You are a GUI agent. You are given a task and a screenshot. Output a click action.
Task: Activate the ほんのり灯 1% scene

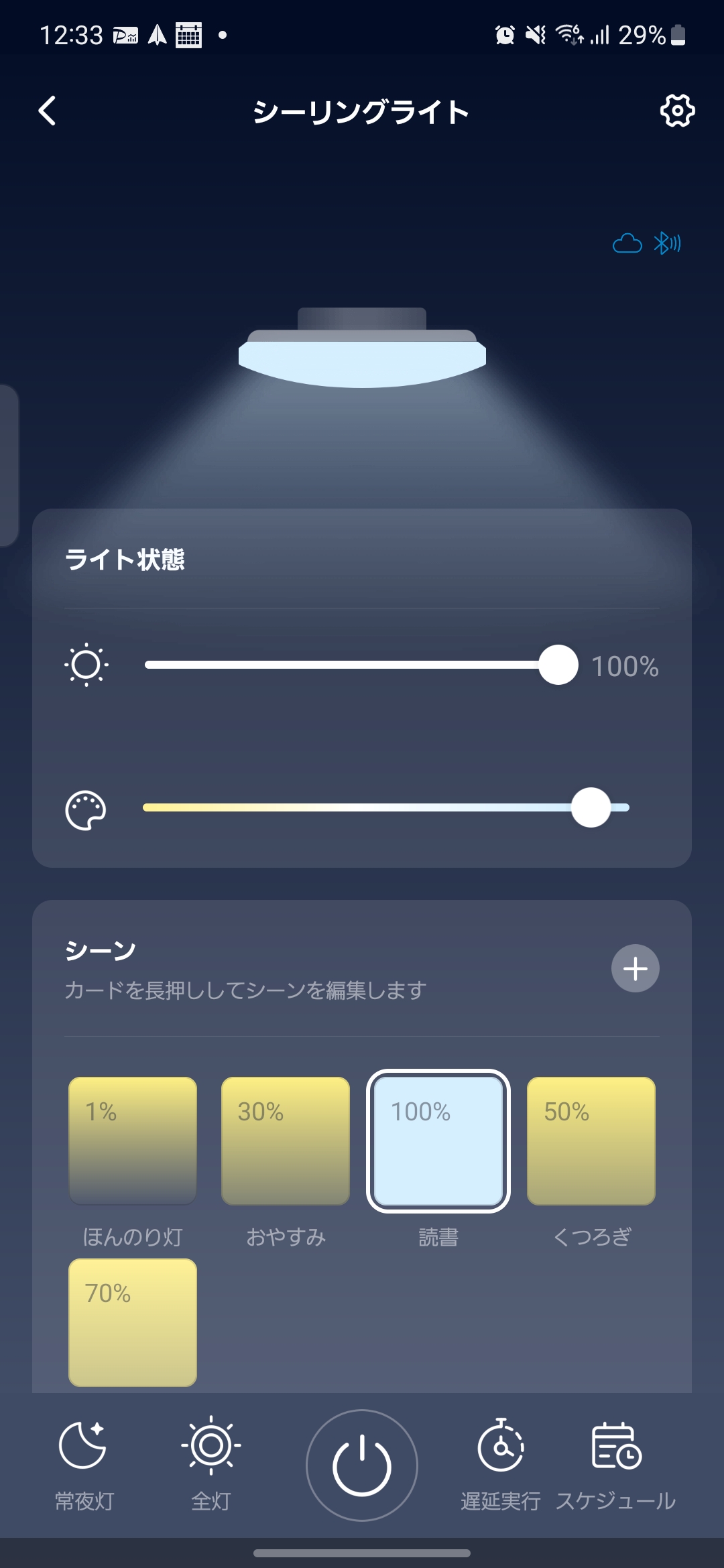coord(133,1139)
